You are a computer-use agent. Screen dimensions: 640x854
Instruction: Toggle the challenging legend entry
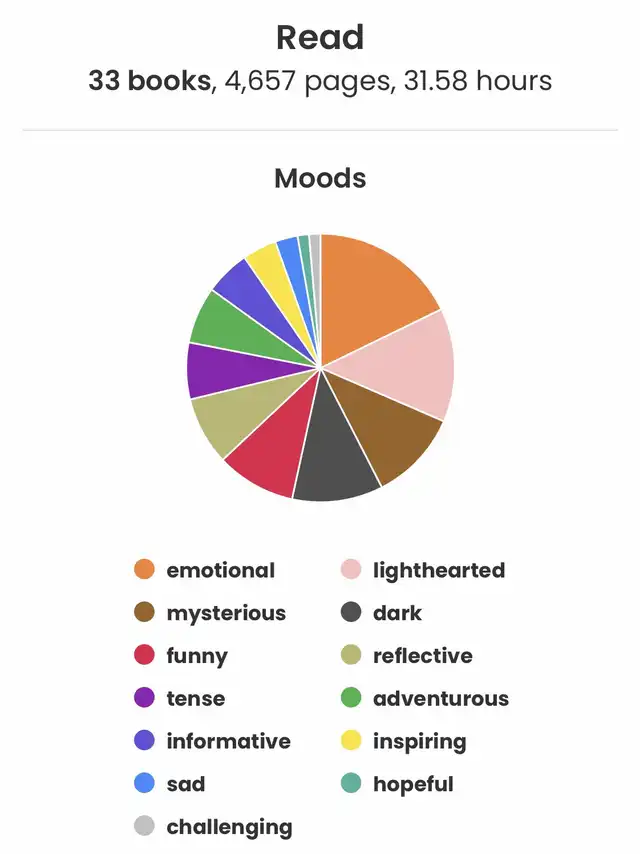pos(213,827)
